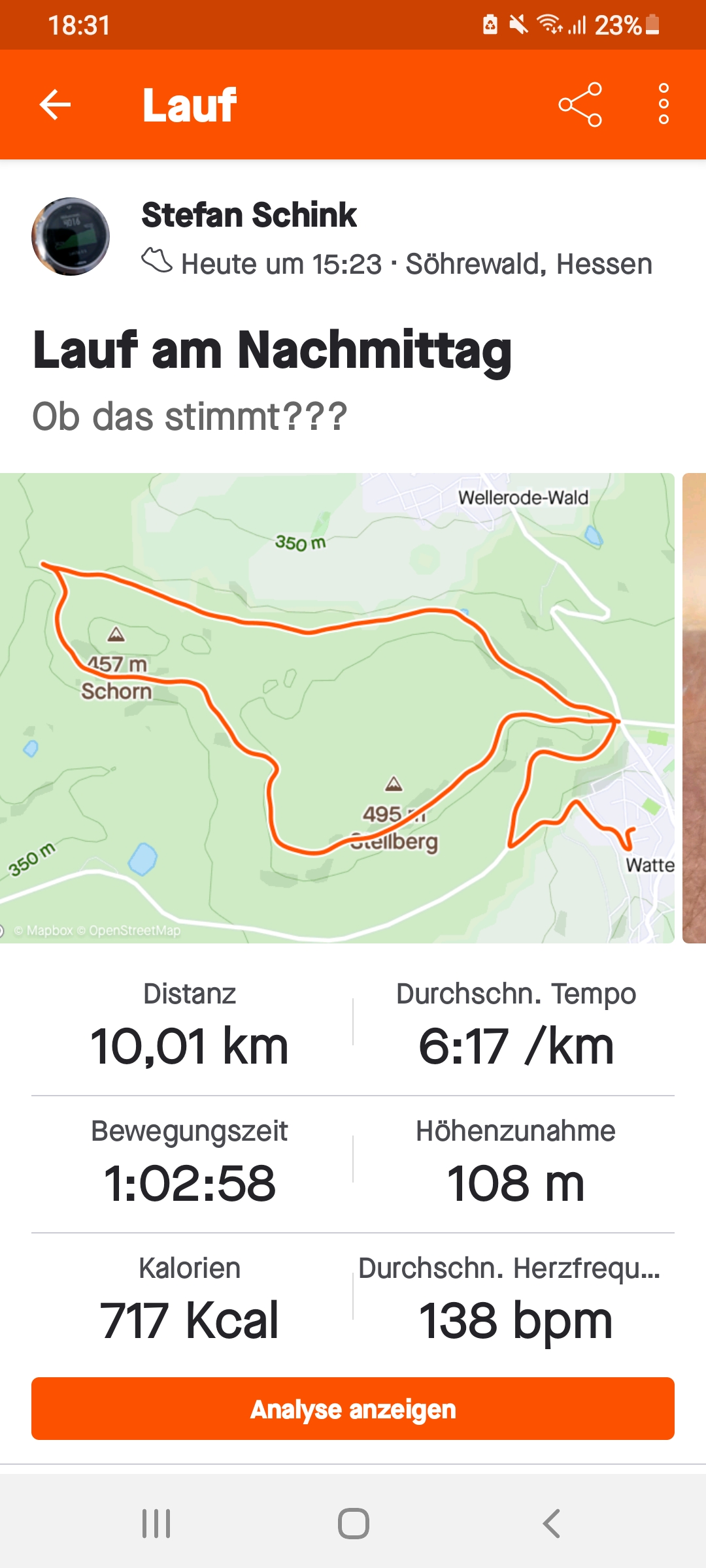Go back using the app bar arrow

click(x=55, y=105)
